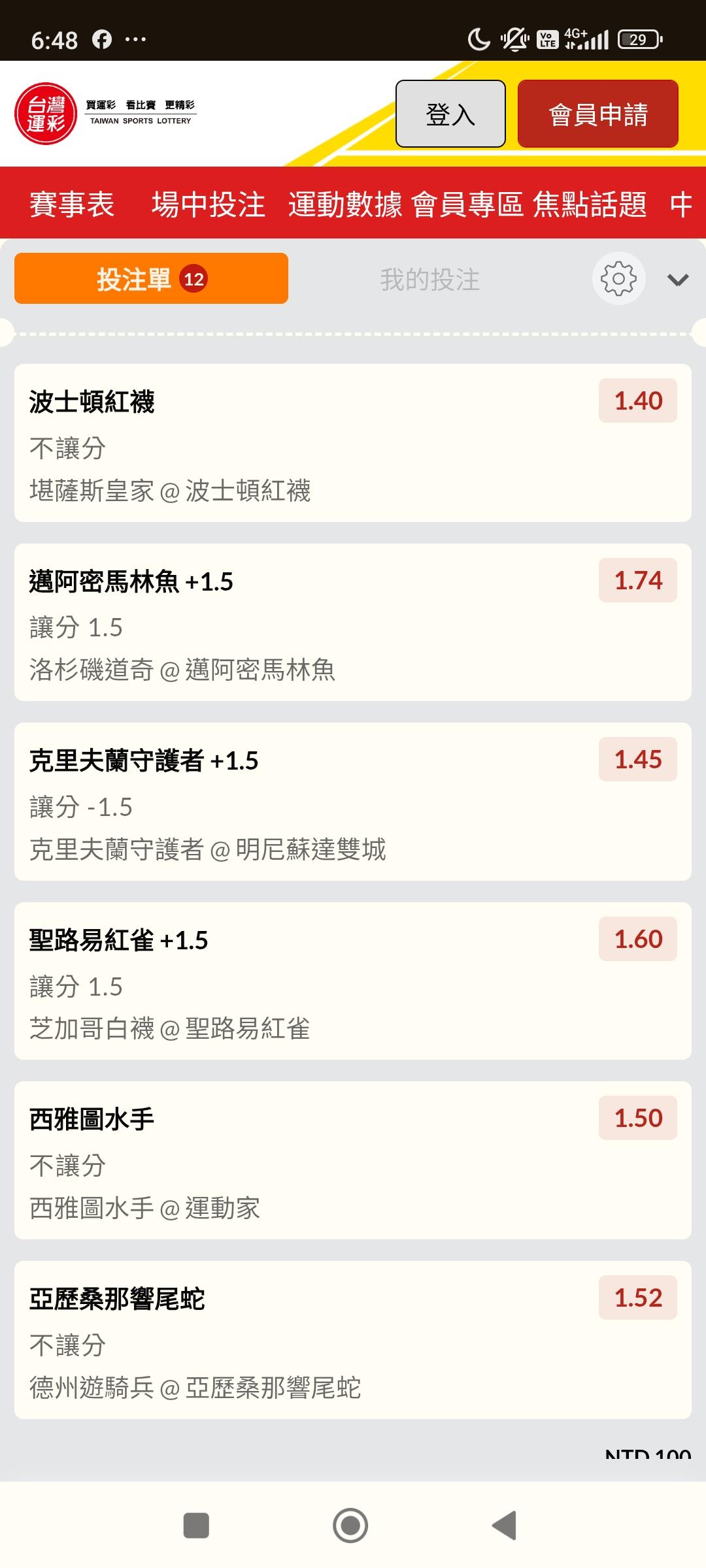
Task: Open the Taiwan Sports Lottery home logo
Action: click(x=105, y=113)
